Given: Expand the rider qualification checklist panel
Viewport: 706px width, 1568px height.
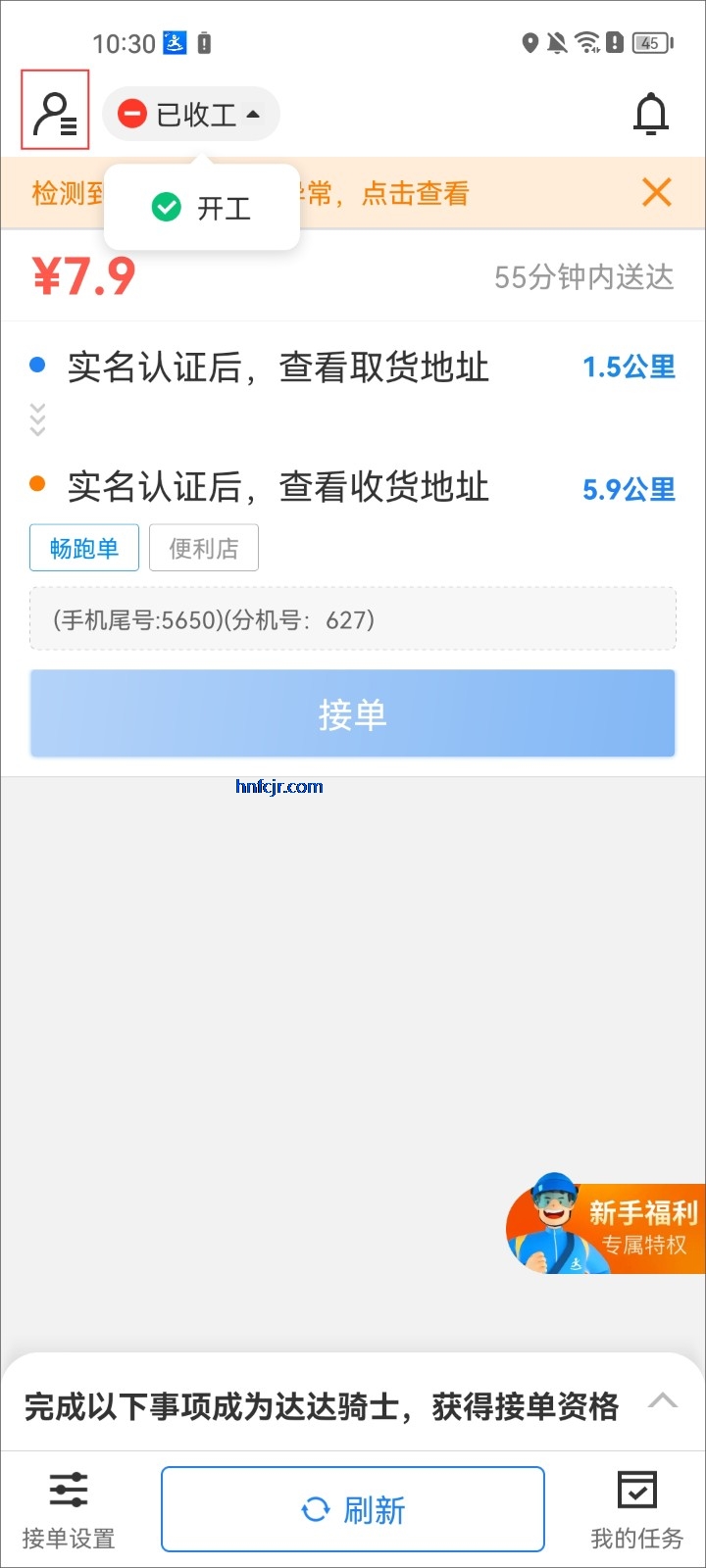Looking at the screenshot, I should click(x=663, y=1401).
